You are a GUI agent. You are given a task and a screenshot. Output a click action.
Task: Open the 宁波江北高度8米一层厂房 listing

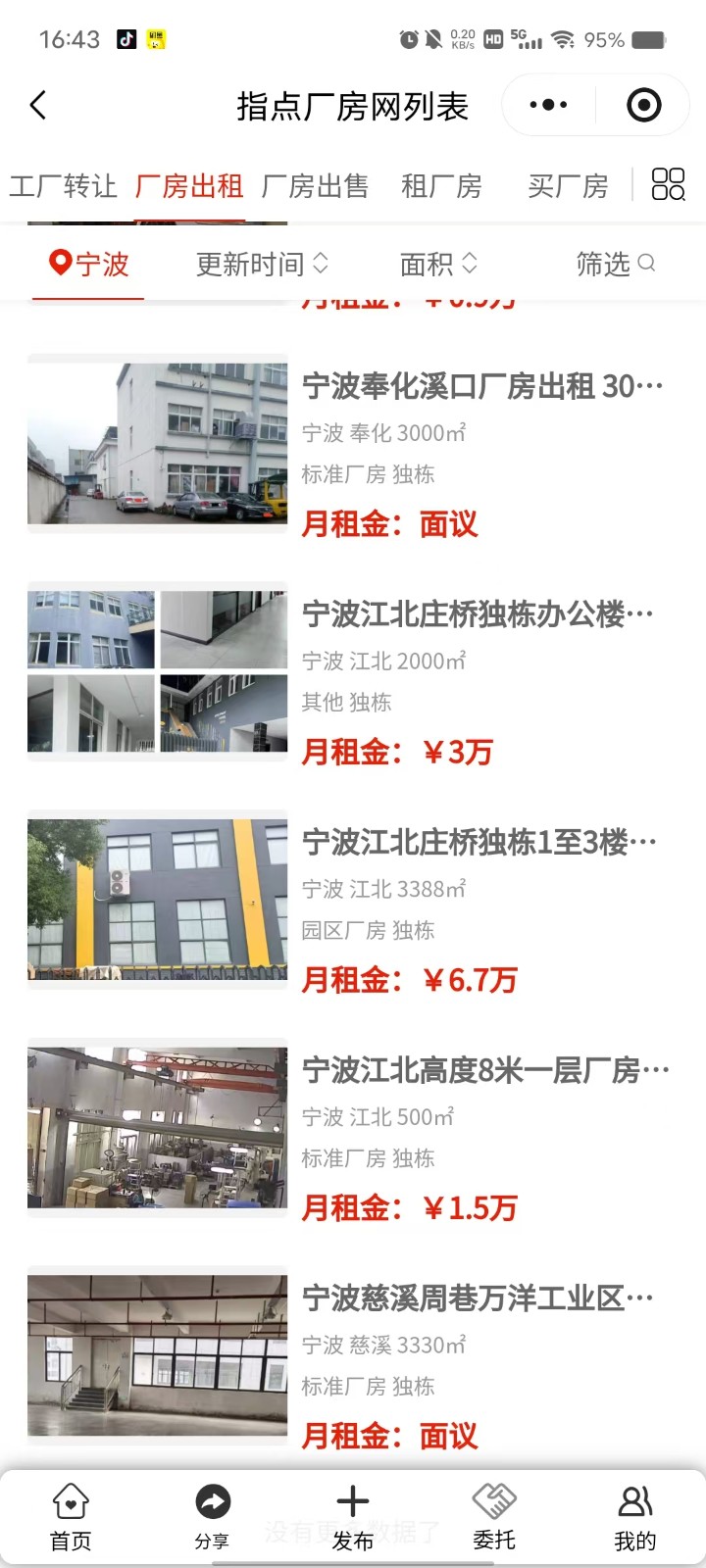pos(485,1070)
